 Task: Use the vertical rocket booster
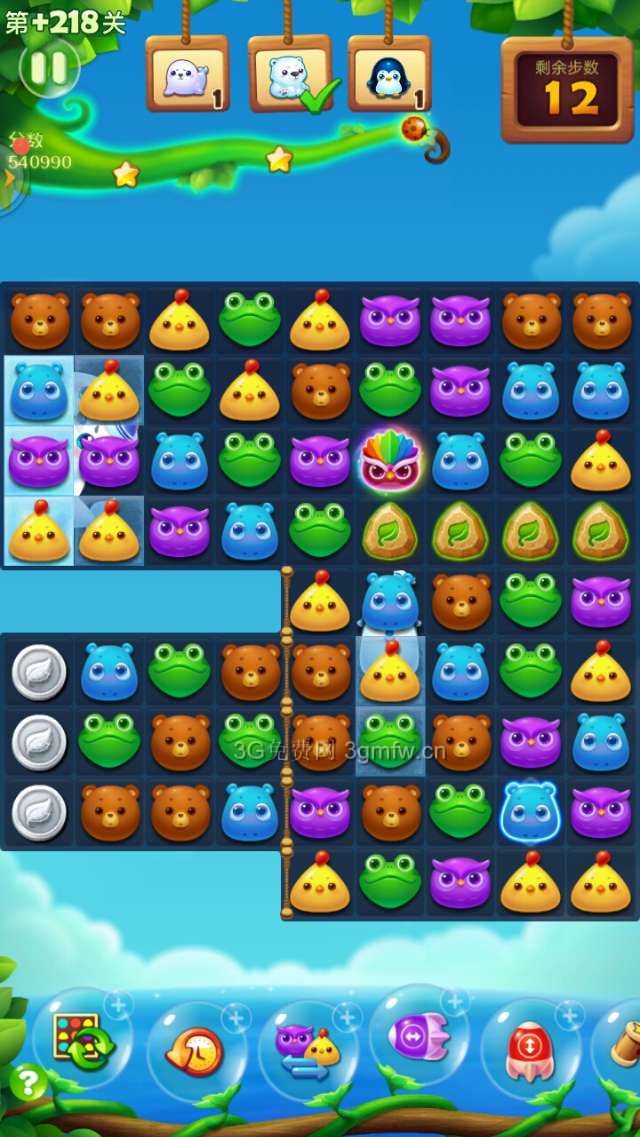(x=531, y=1049)
